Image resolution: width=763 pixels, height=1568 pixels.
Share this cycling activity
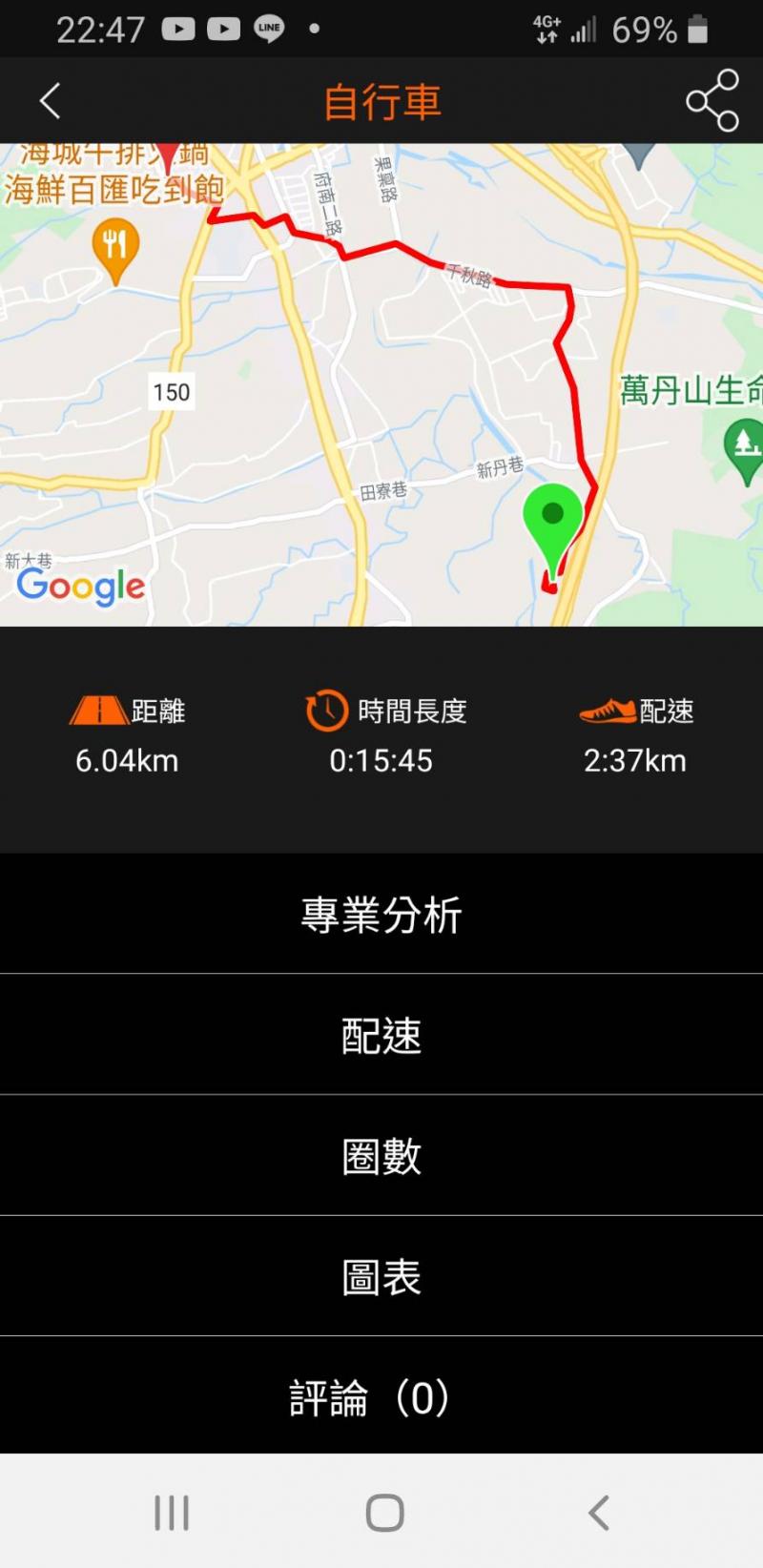711,100
